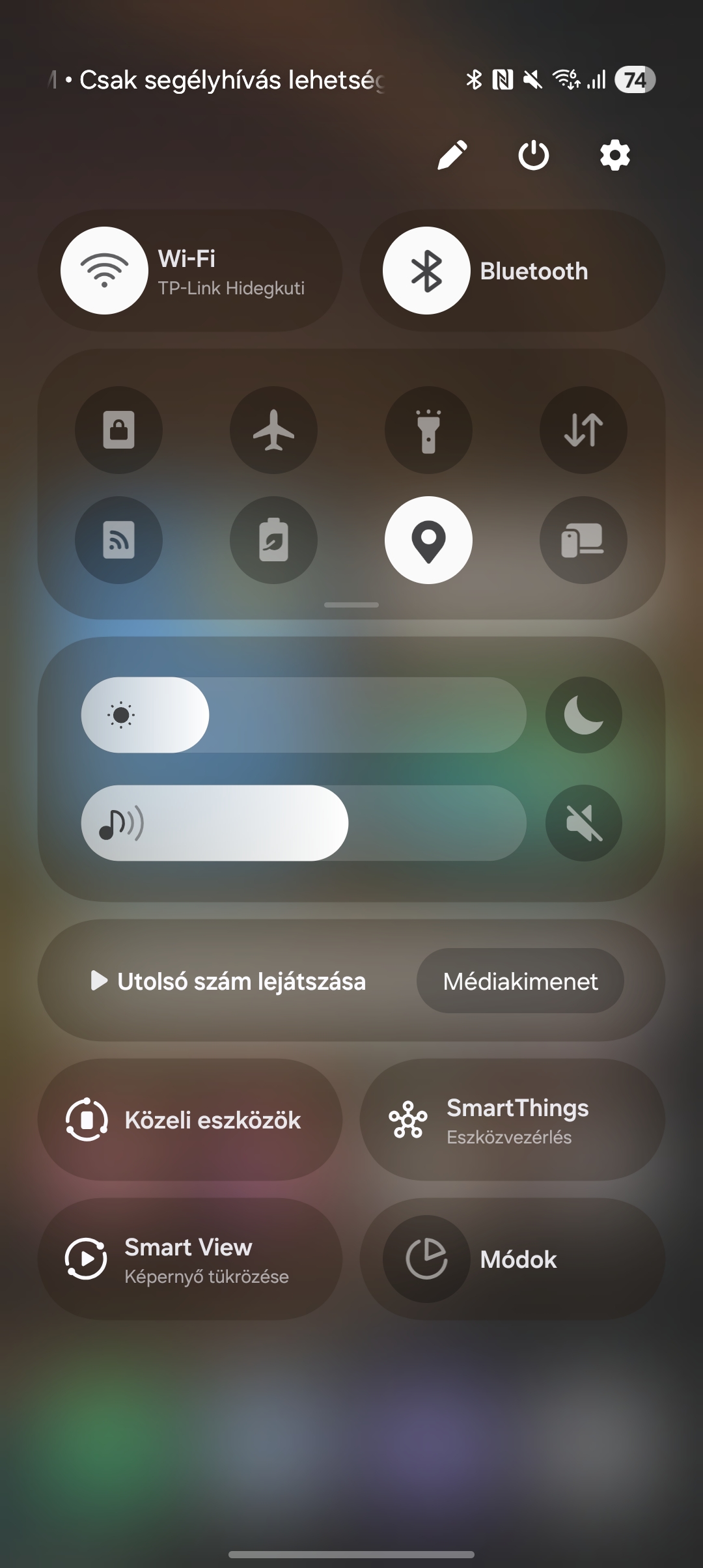Image resolution: width=703 pixels, height=1568 pixels.
Task: Toggle the multi-device link icon
Action: pos(583,540)
